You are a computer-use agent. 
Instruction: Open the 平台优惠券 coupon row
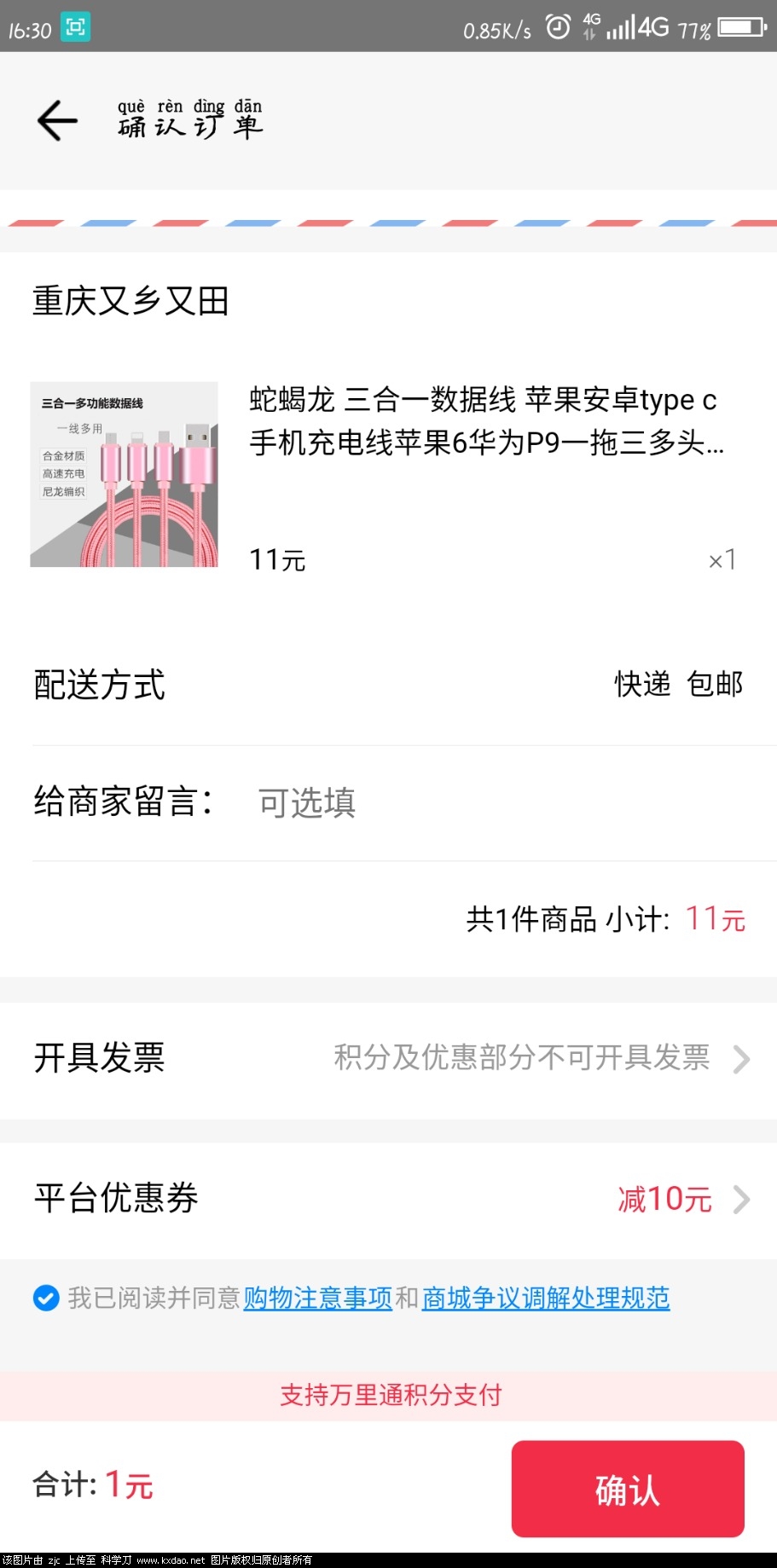(389, 1199)
